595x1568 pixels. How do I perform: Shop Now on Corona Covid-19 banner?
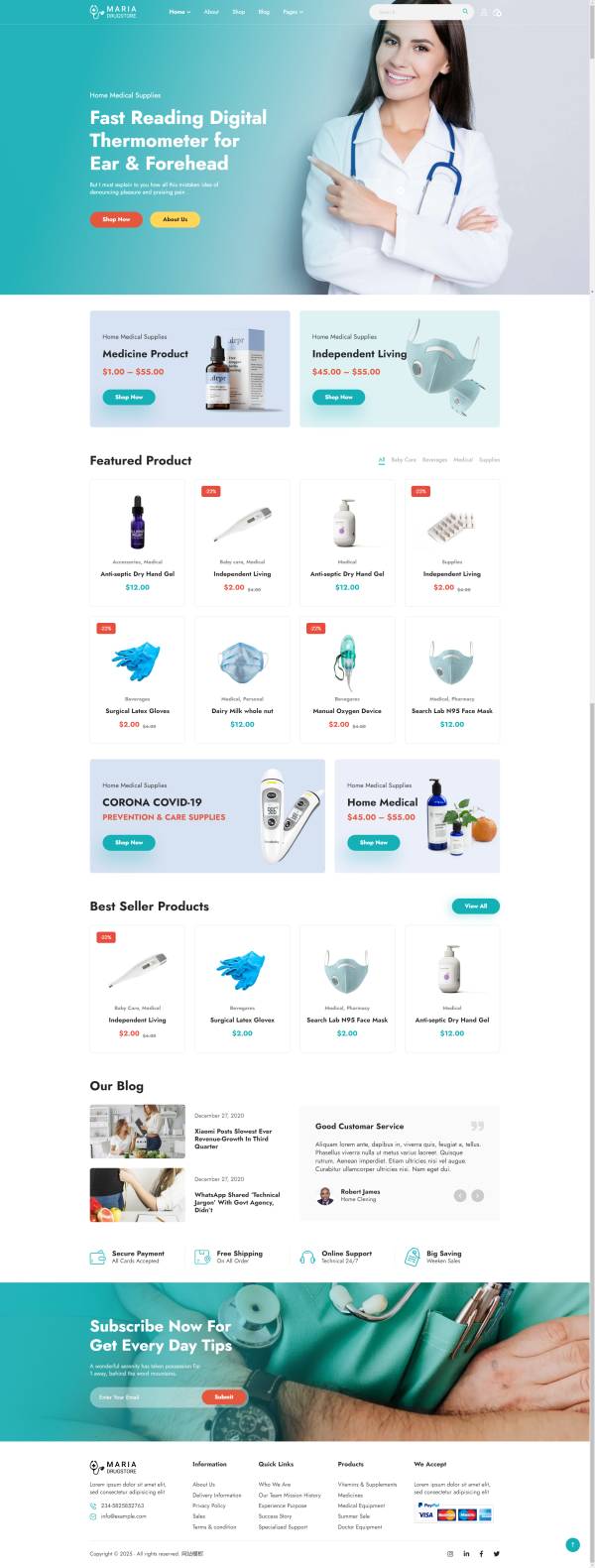(129, 842)
